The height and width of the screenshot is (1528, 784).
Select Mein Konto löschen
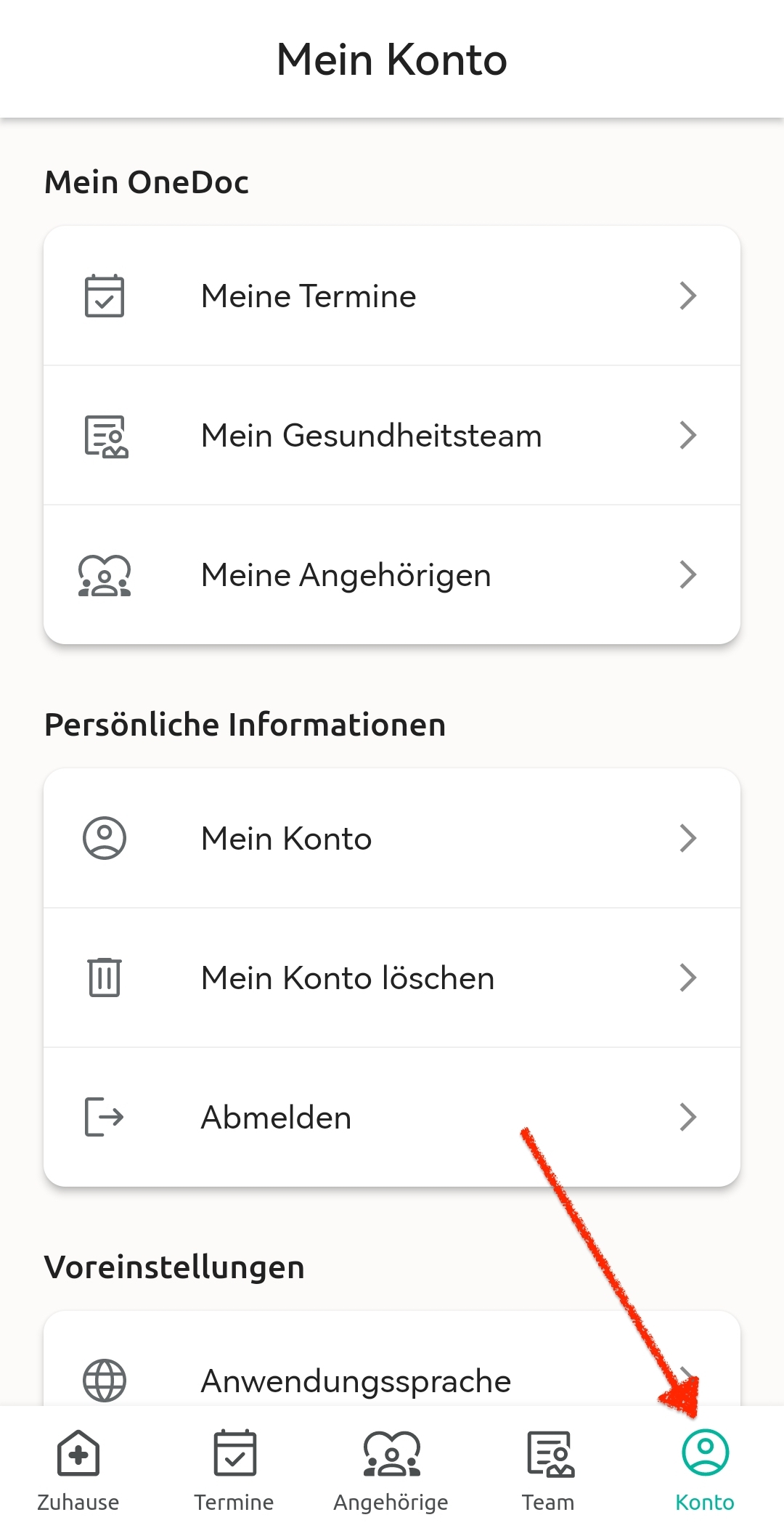pyautogui.click(x=392, y=978)
